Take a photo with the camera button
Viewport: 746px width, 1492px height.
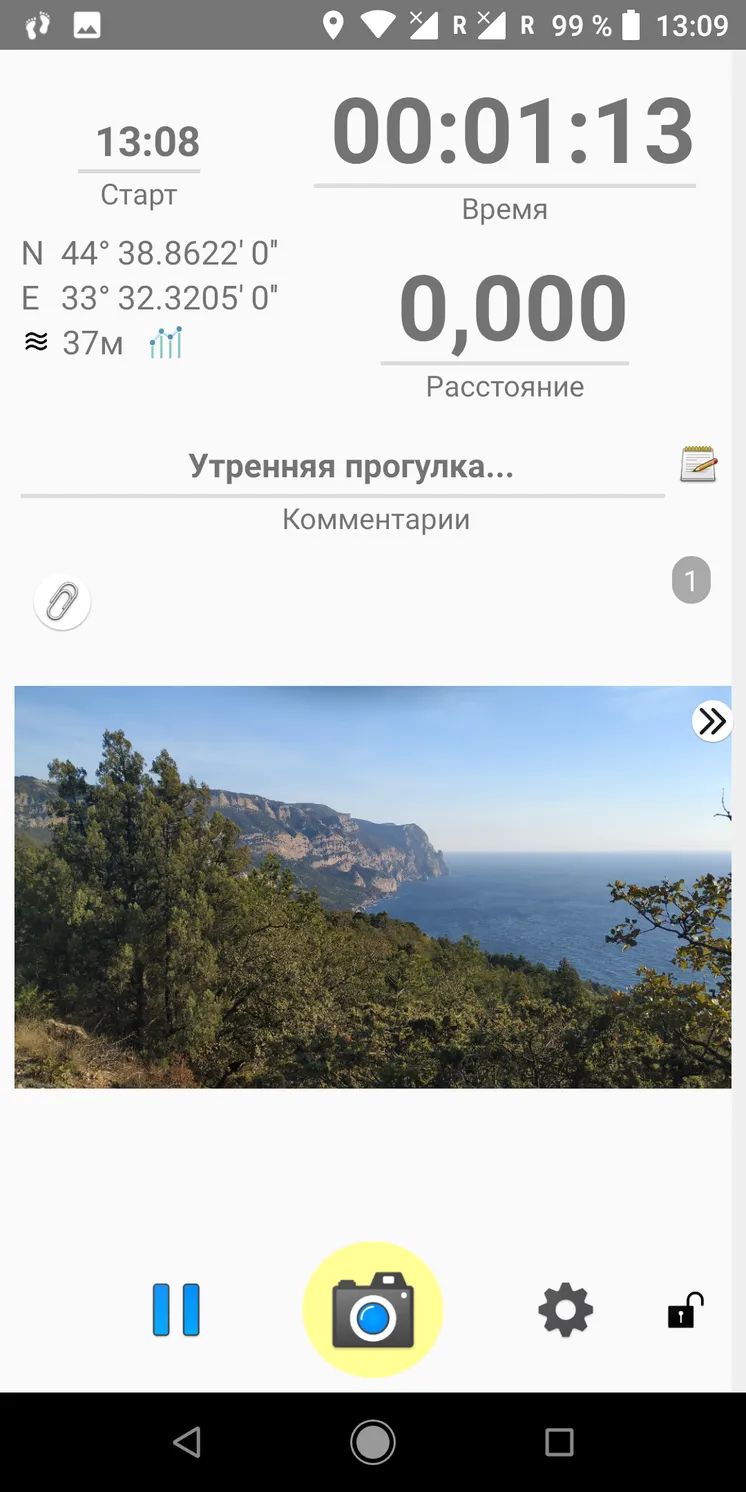tap(373, 1310)
